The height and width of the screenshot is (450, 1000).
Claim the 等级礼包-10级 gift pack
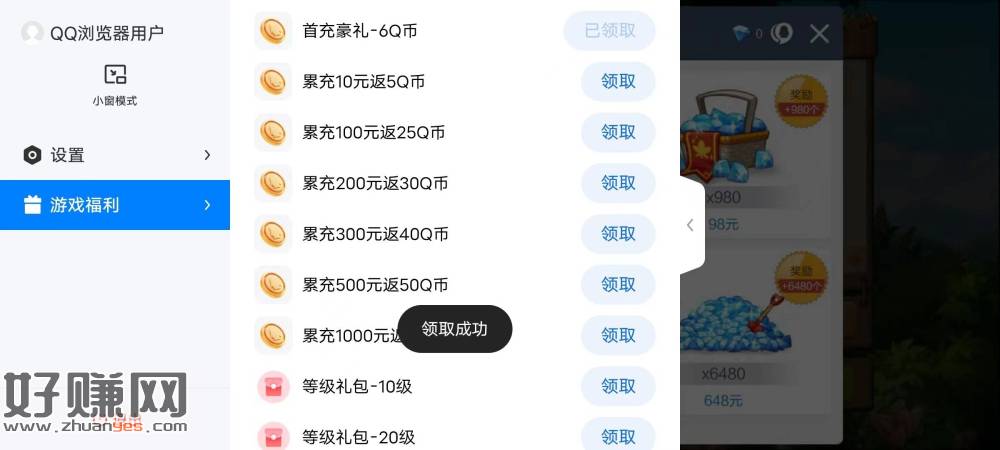(618, 386)
